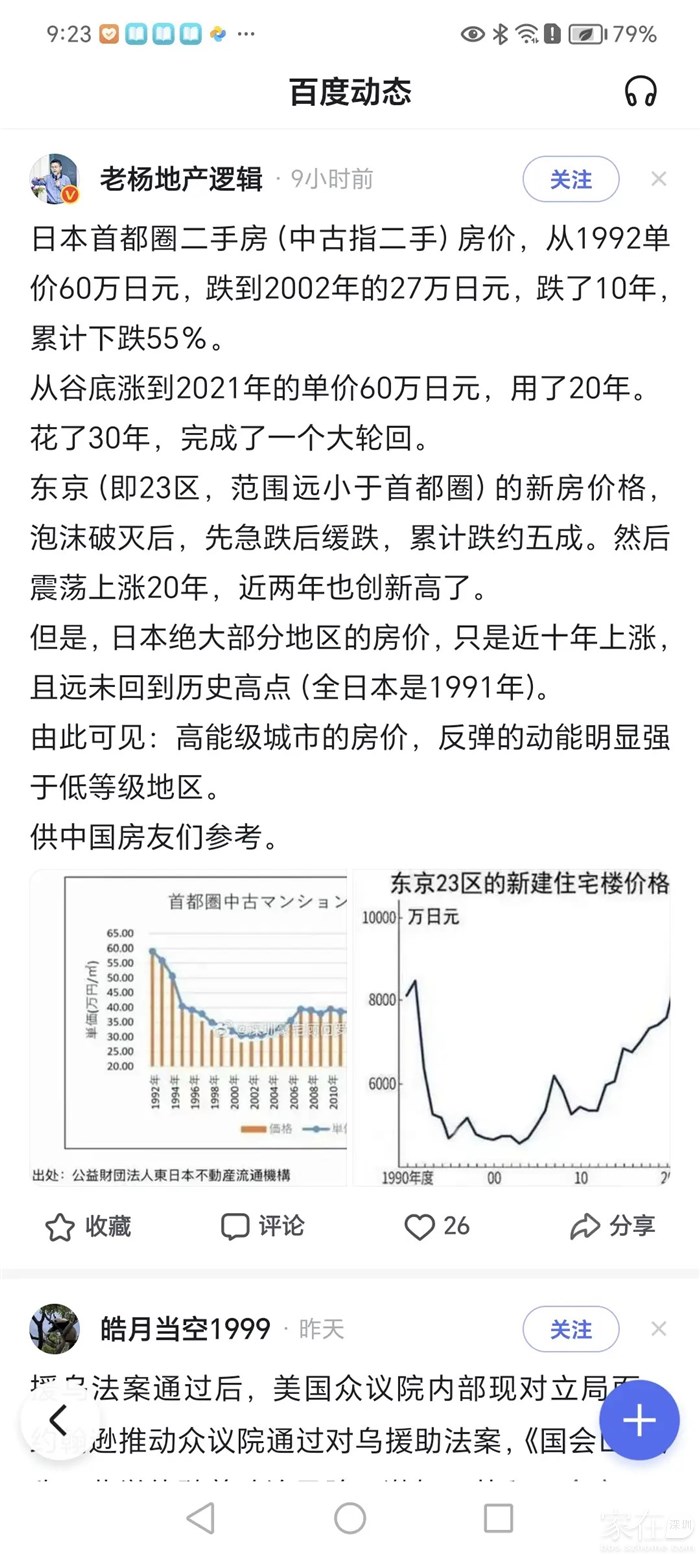Image resolution: width=700 pixels, height=1555 pixels.
Task: Follow 老杨地产逻辑 with 关注 button
Action: pos(570,180)
